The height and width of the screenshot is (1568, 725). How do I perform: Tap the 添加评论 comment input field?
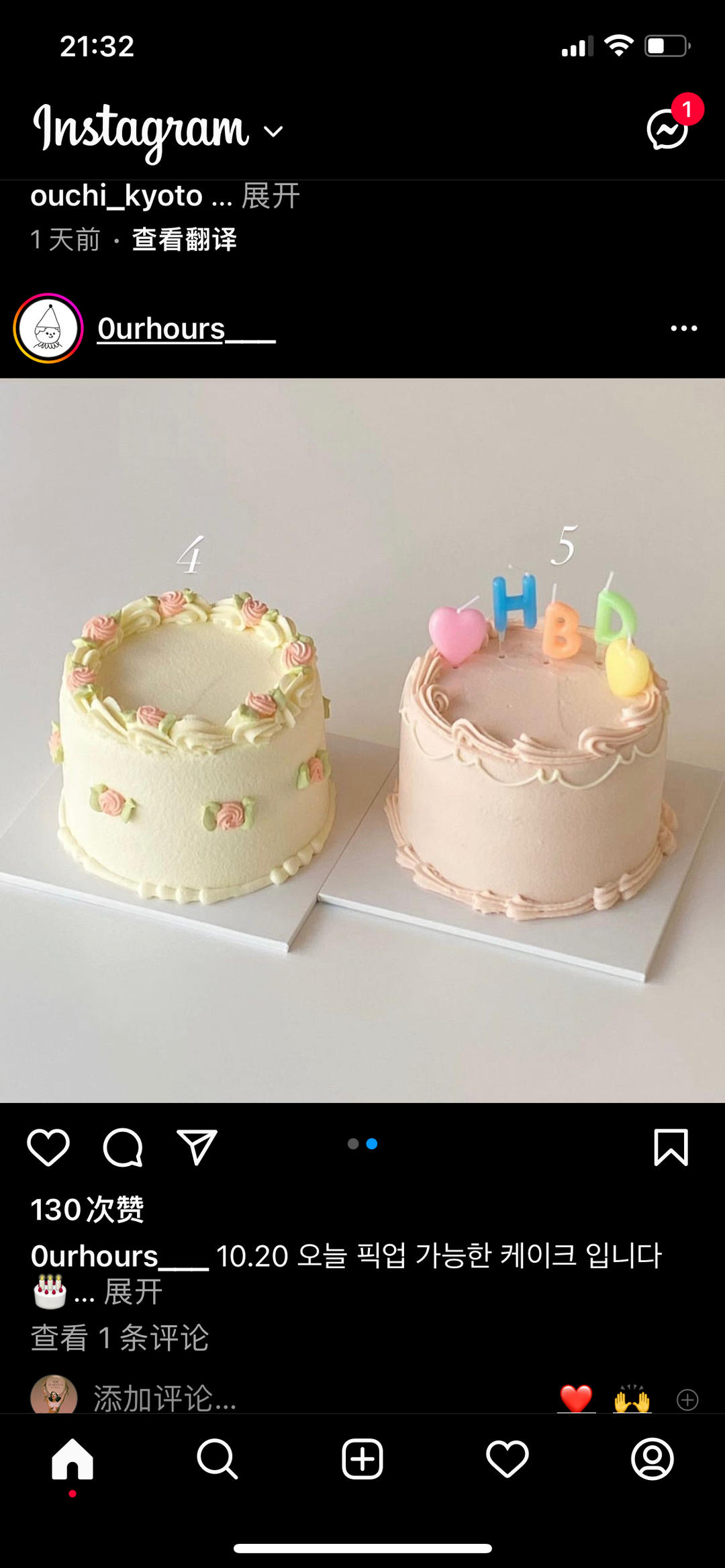click(x=164, y=1400)
